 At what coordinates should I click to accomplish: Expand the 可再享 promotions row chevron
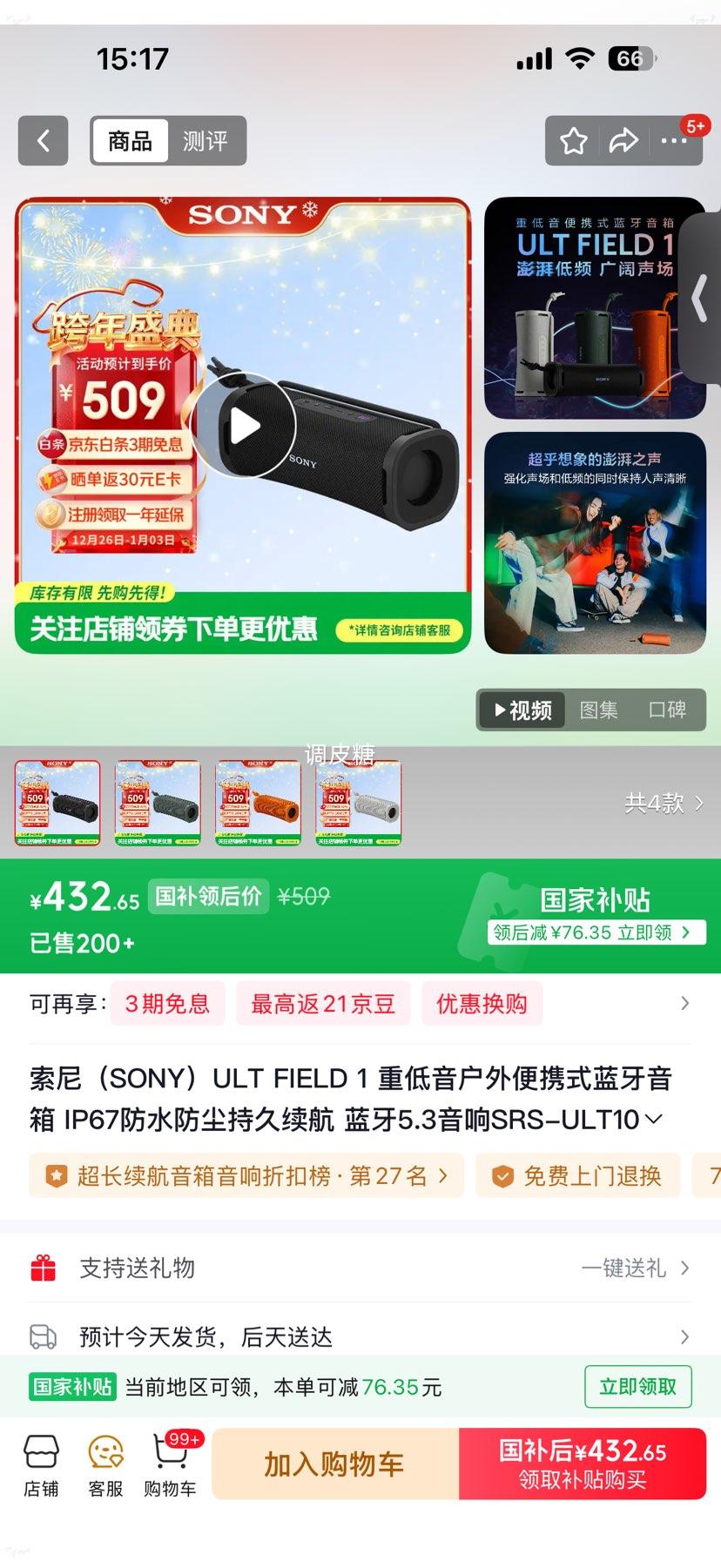[x=684, y=1003]
